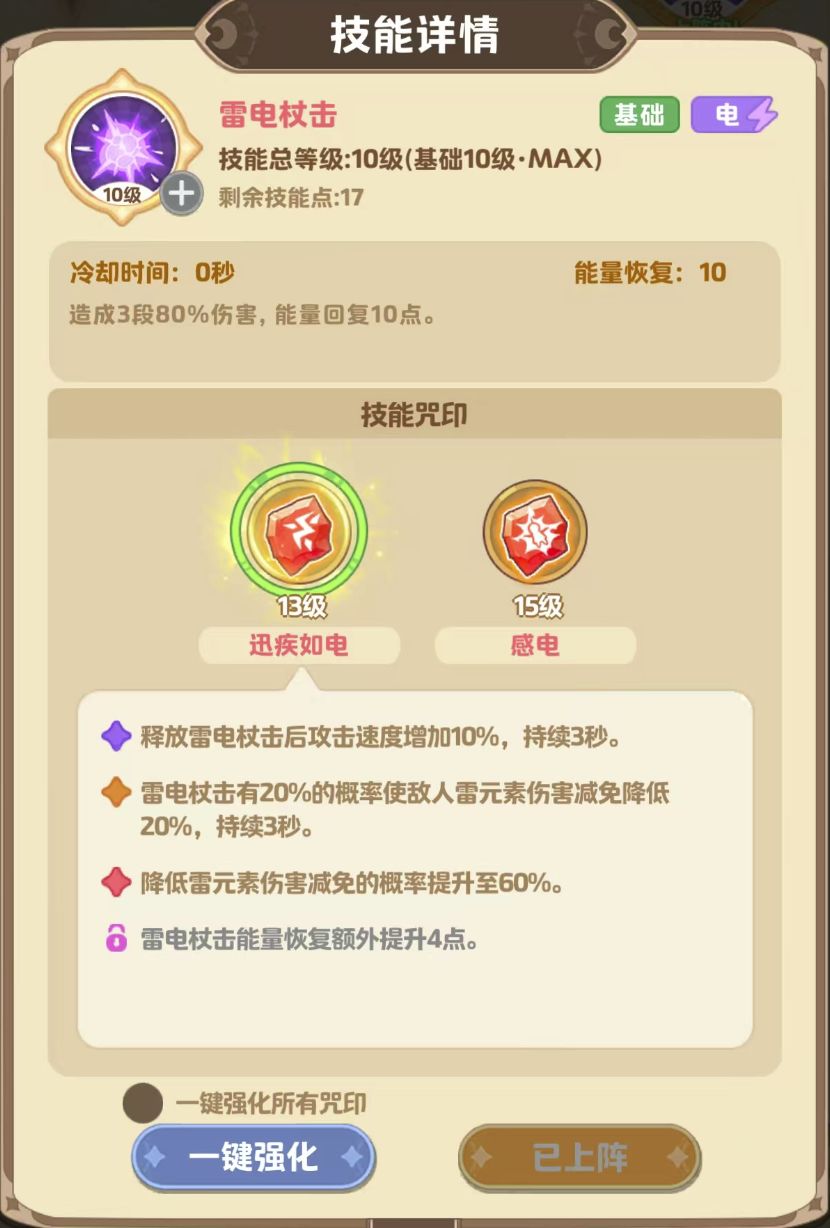
Task: Select the 15级 level indicator under rune
Action: click(x=535, y=604)
